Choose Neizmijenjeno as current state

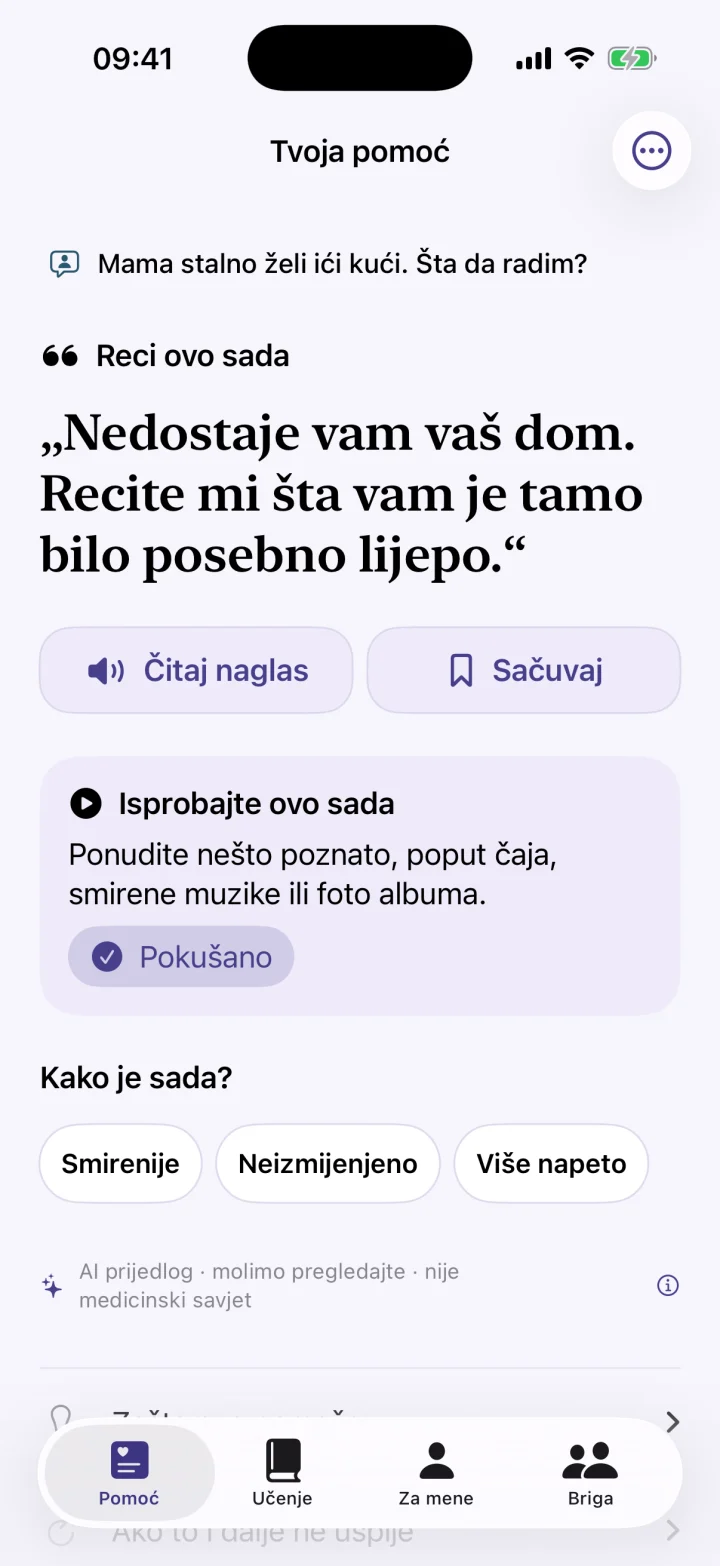pos(328,1163)
